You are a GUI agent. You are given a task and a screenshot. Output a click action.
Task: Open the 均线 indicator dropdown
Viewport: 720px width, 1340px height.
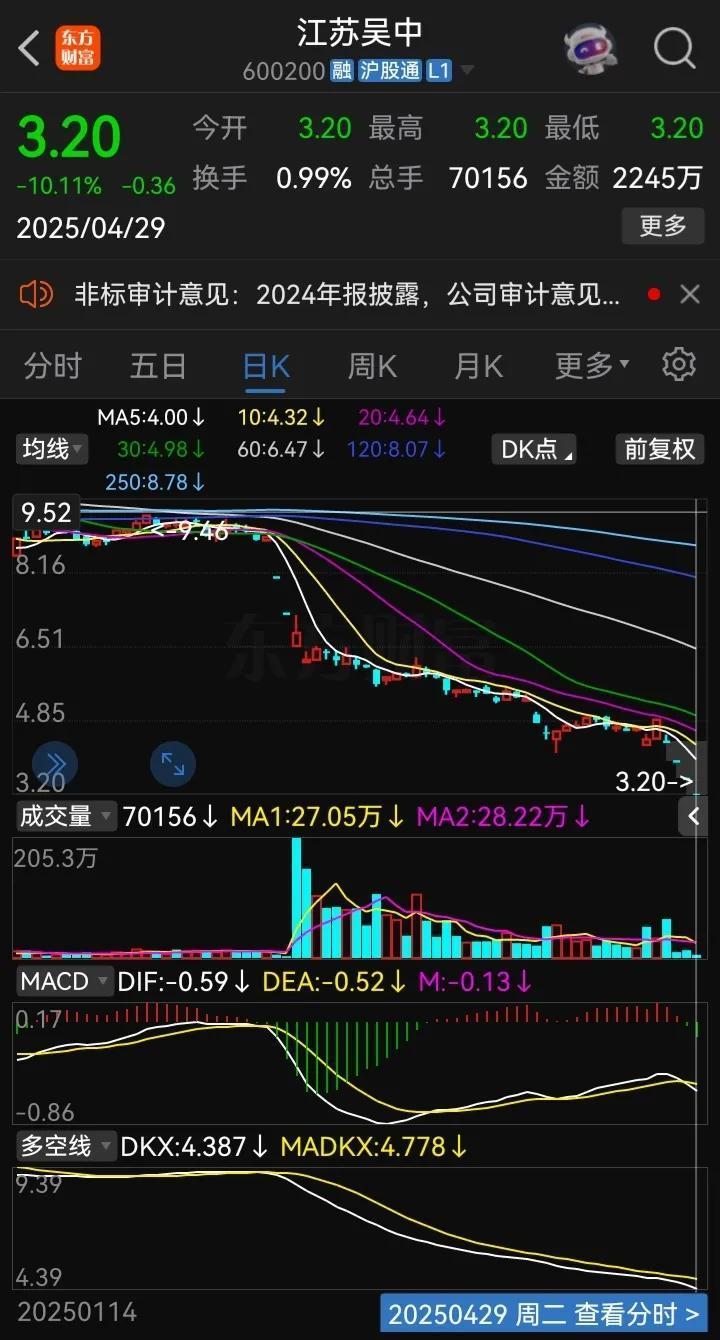click(52, 449)
